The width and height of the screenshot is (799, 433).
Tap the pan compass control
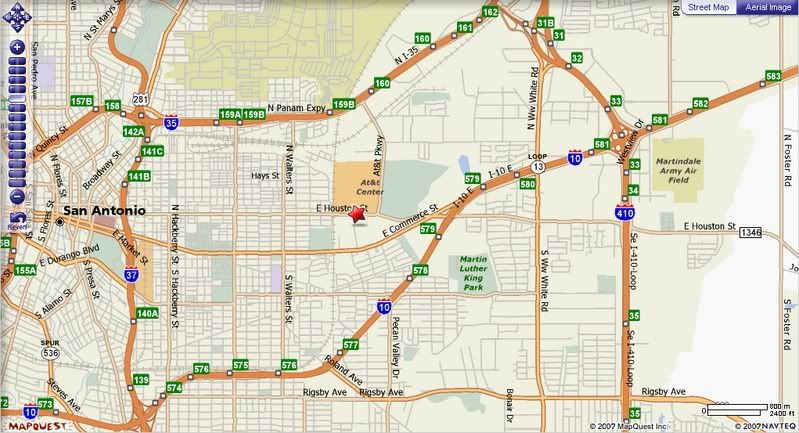(17, 18)
